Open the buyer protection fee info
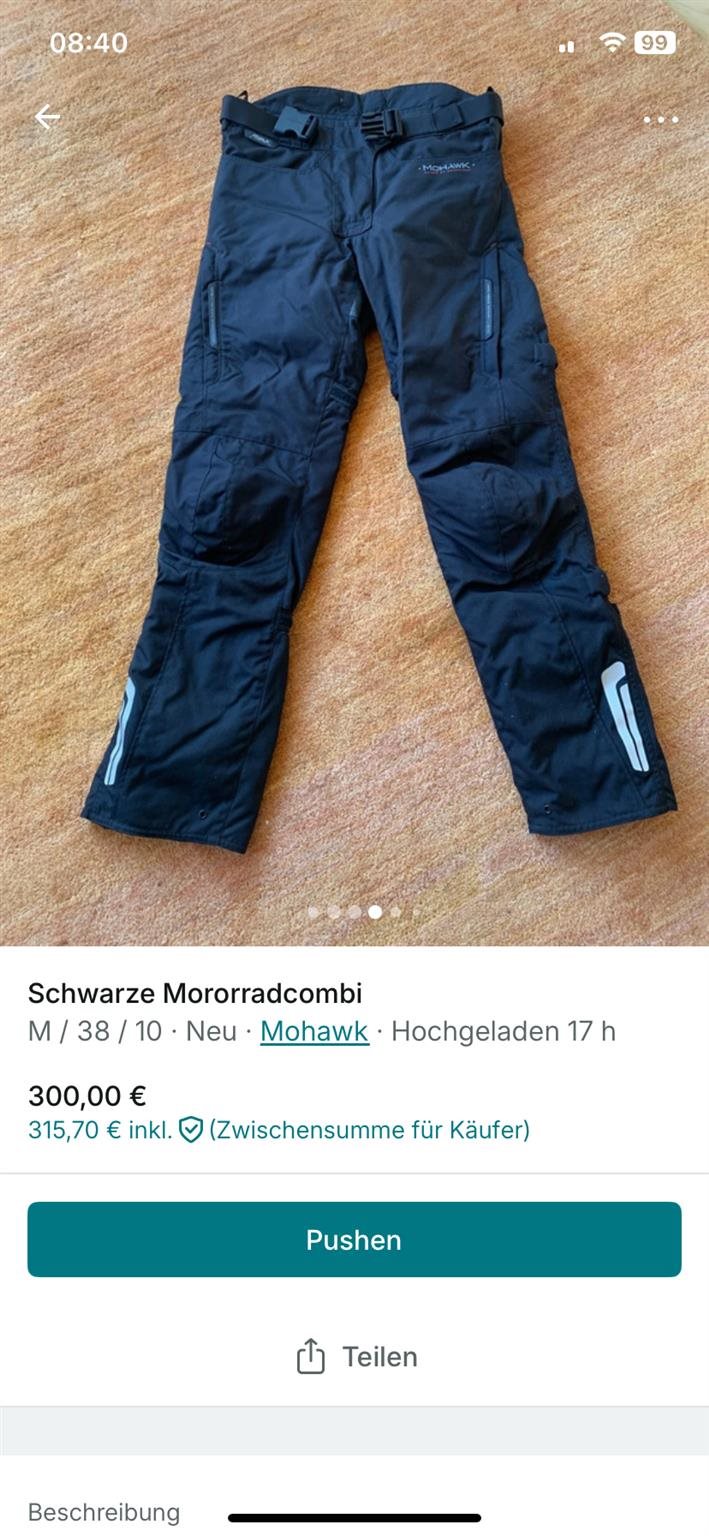The height and width of the screenshot is (1536, 709). 190,1130
